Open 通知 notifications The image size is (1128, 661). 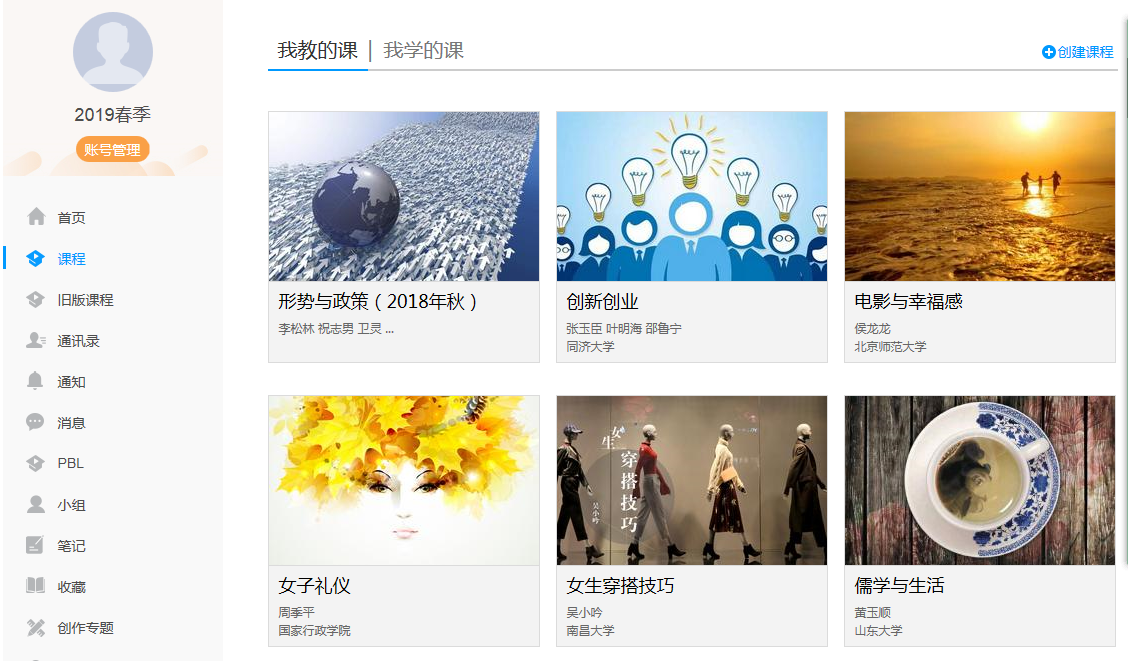point(70,382)
